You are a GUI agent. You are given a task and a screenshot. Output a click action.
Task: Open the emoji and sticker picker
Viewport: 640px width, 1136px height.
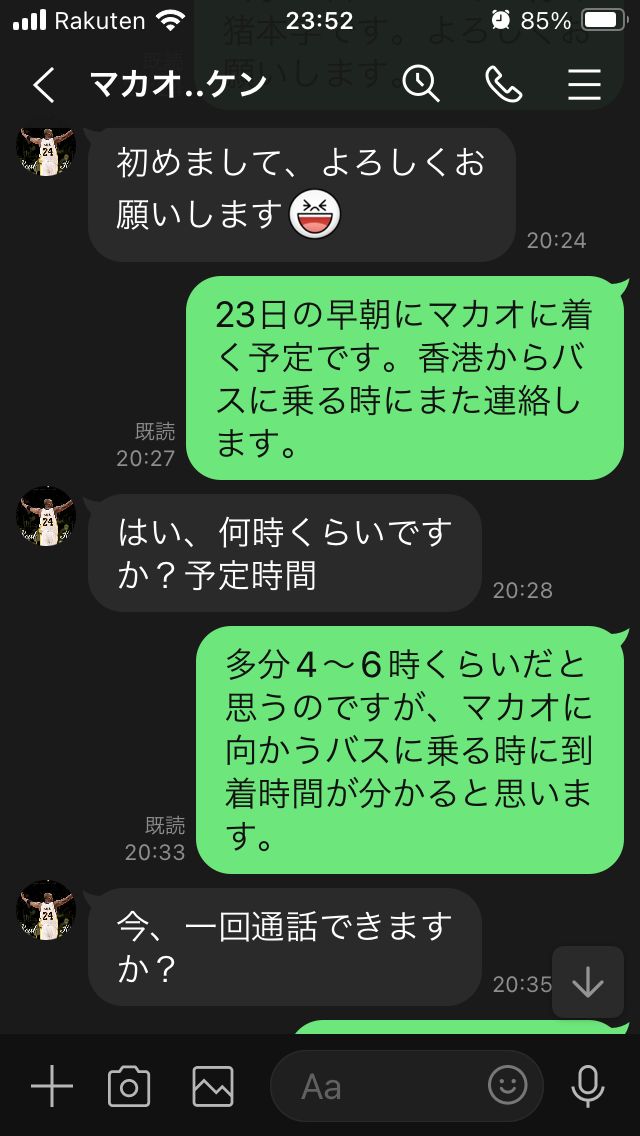[508, 1086]
